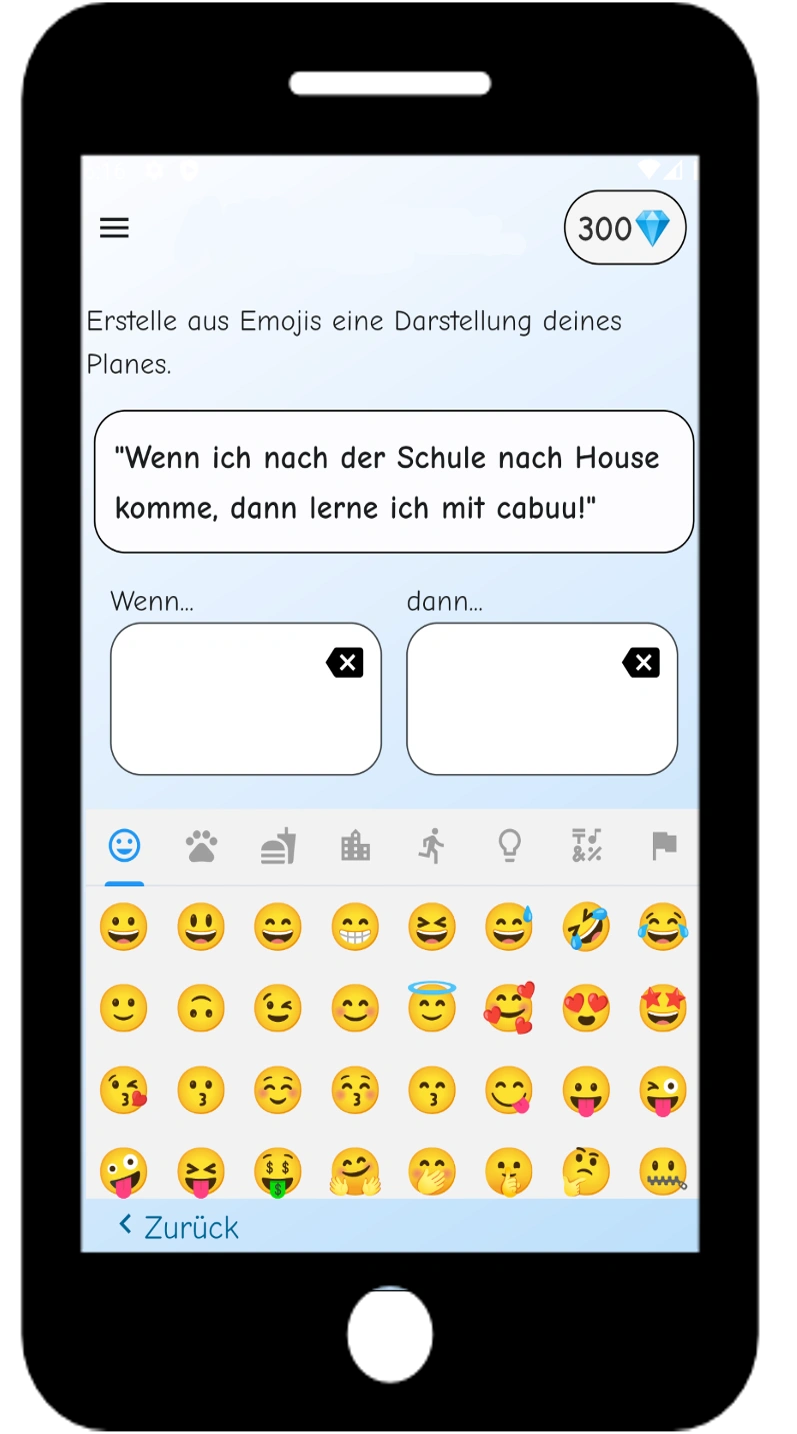Switch to the food and drink emoji tab
Image resolution: width=797 pixels, height=1434 pixels.
point(278,847)
